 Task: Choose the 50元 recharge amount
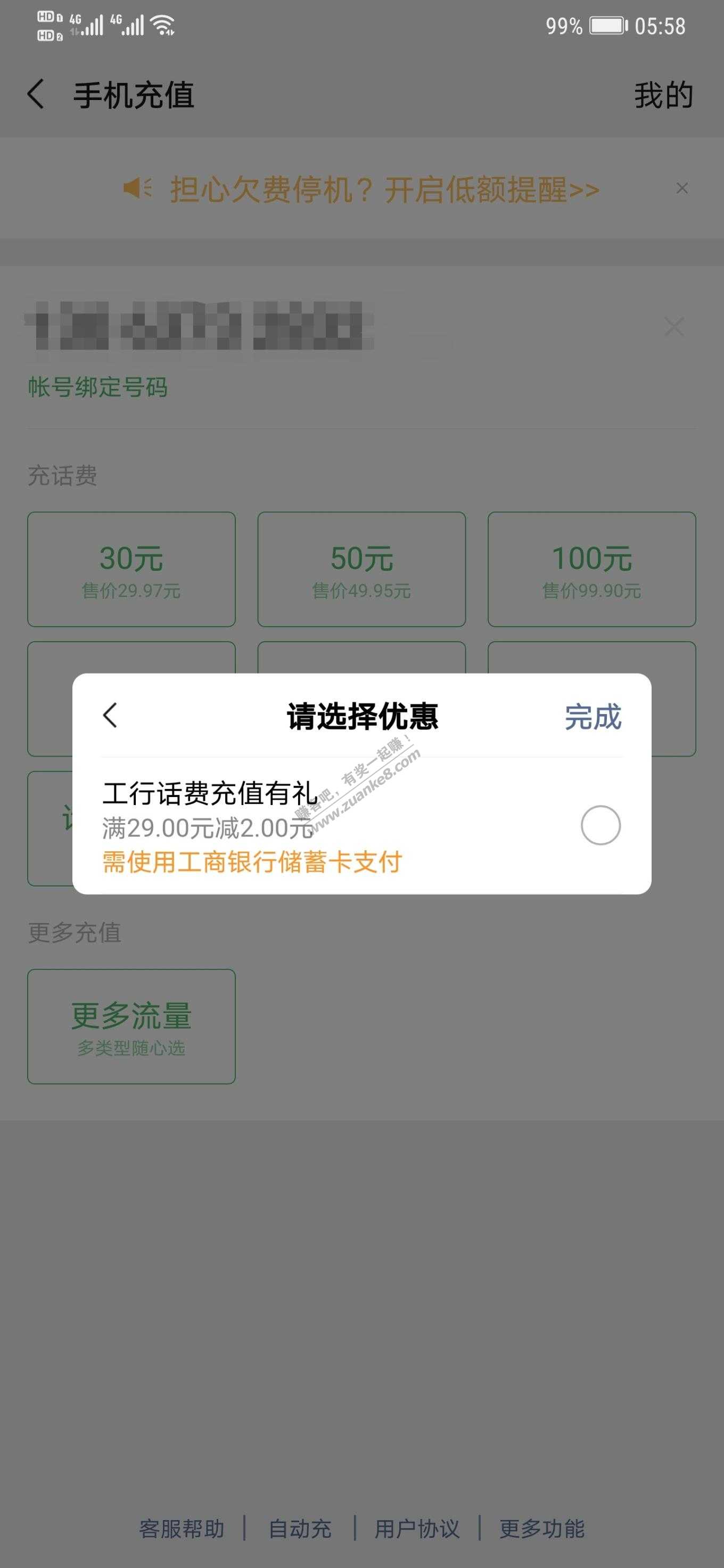click(x=361, y=569)
